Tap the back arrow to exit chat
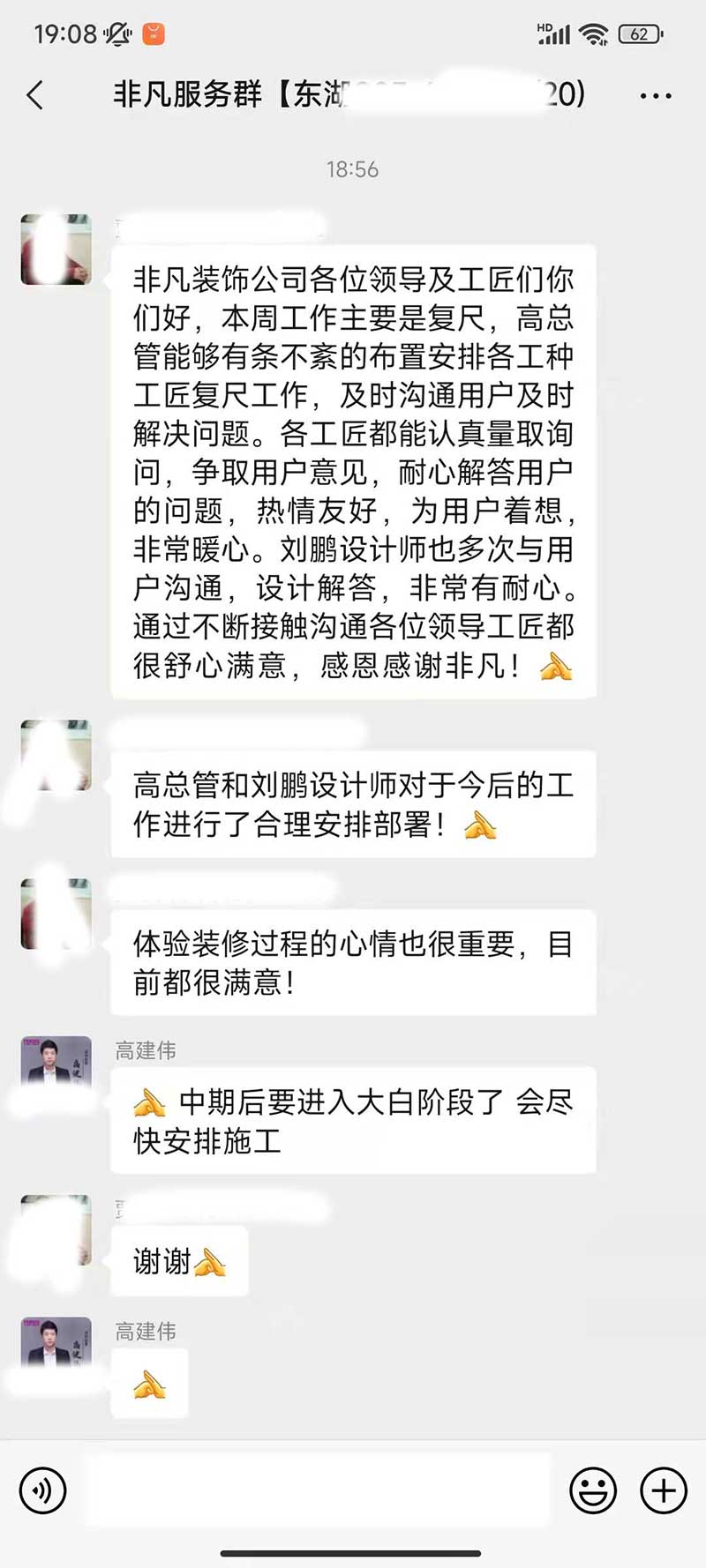The image size is (706, 1568). [35, 94]
